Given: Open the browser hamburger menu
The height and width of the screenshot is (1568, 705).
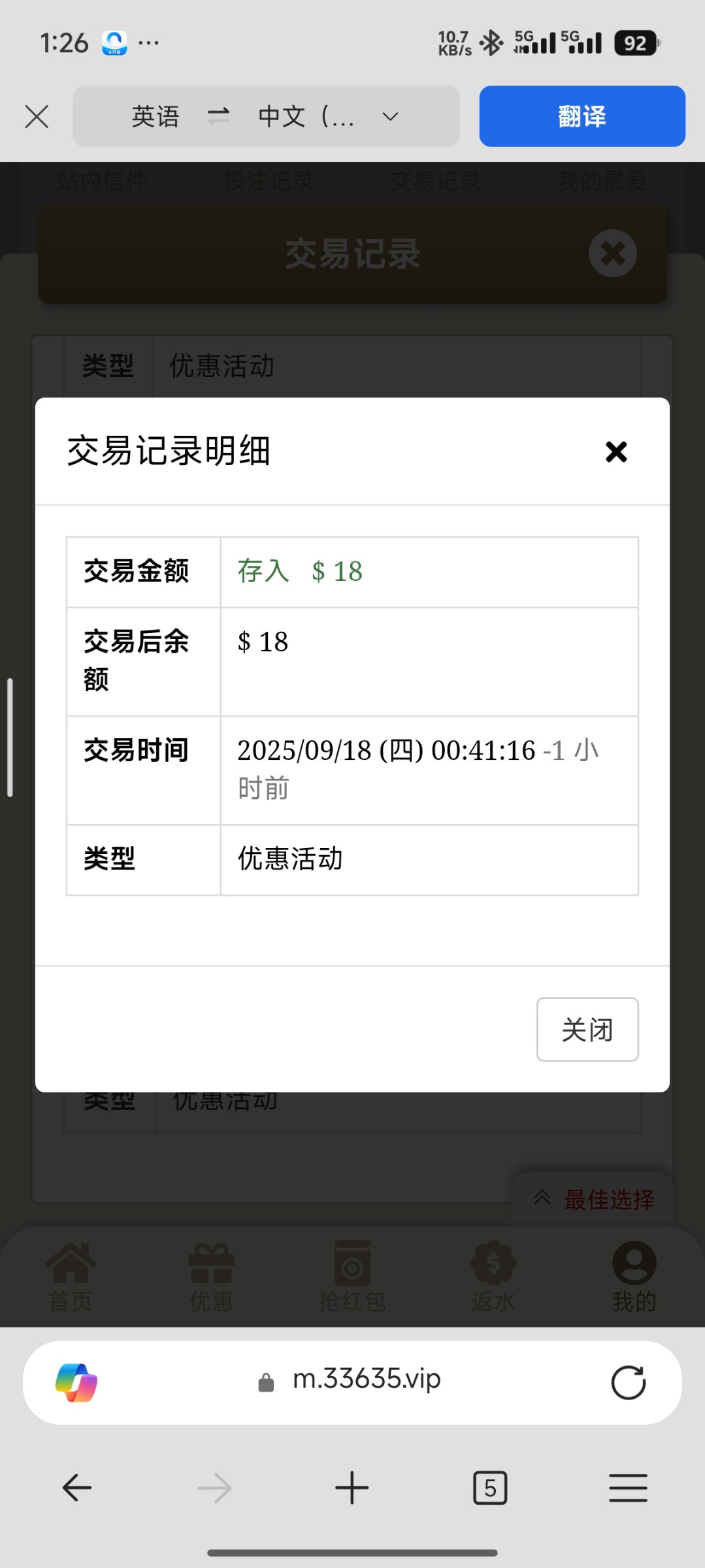Looking at the screenshot, I should [628, 1488].
